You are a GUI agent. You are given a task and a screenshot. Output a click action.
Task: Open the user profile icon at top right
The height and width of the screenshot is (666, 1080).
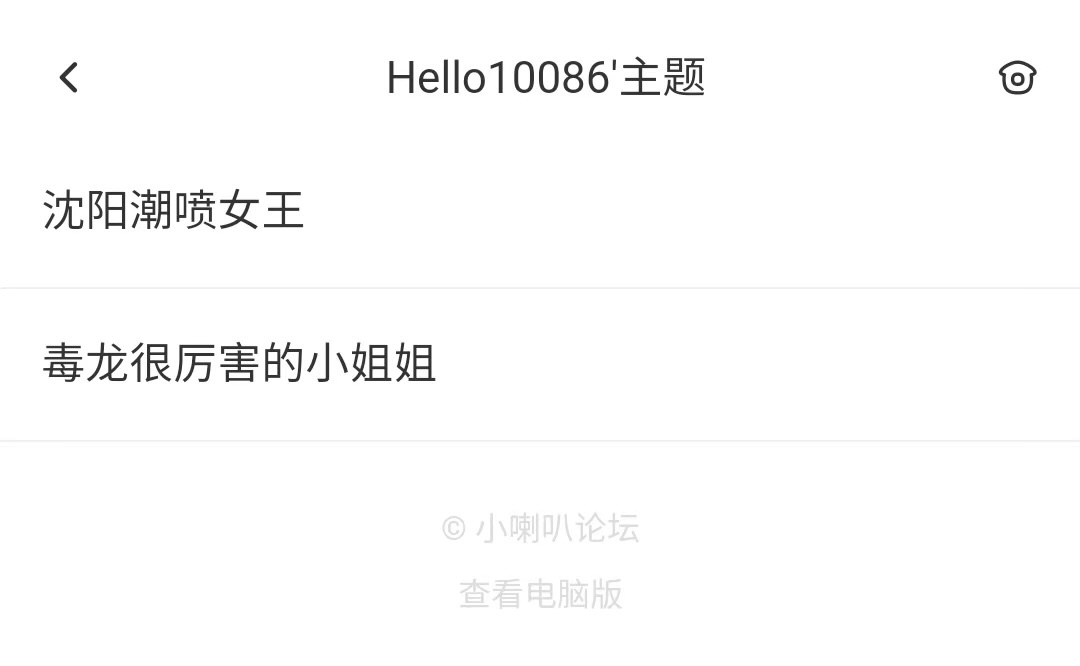(x=1017, y=77)
